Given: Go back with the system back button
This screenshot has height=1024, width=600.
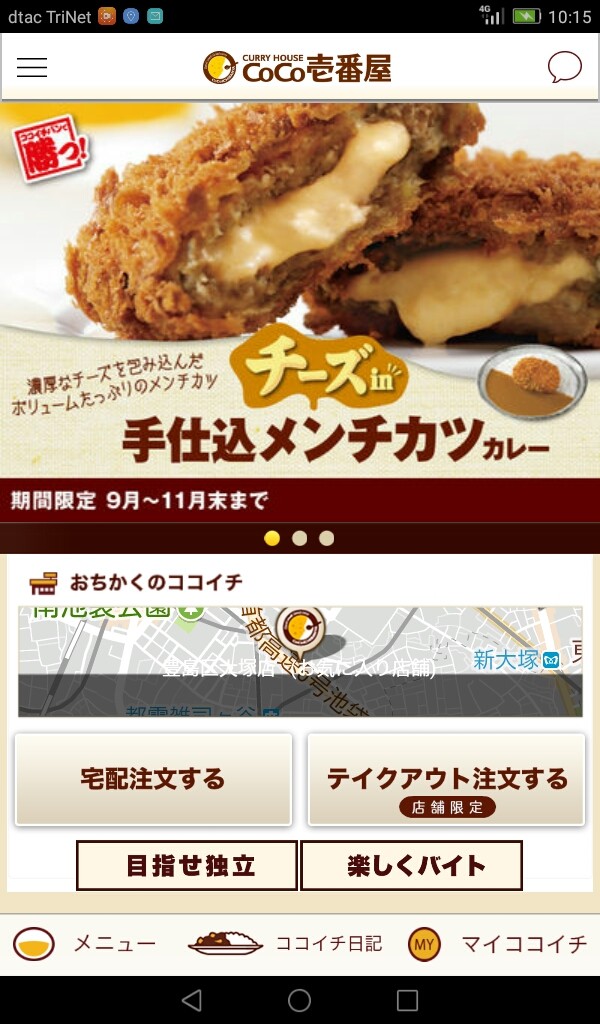Looking at the screenshot, I should pyautogui.click(x=192, y=1000).
